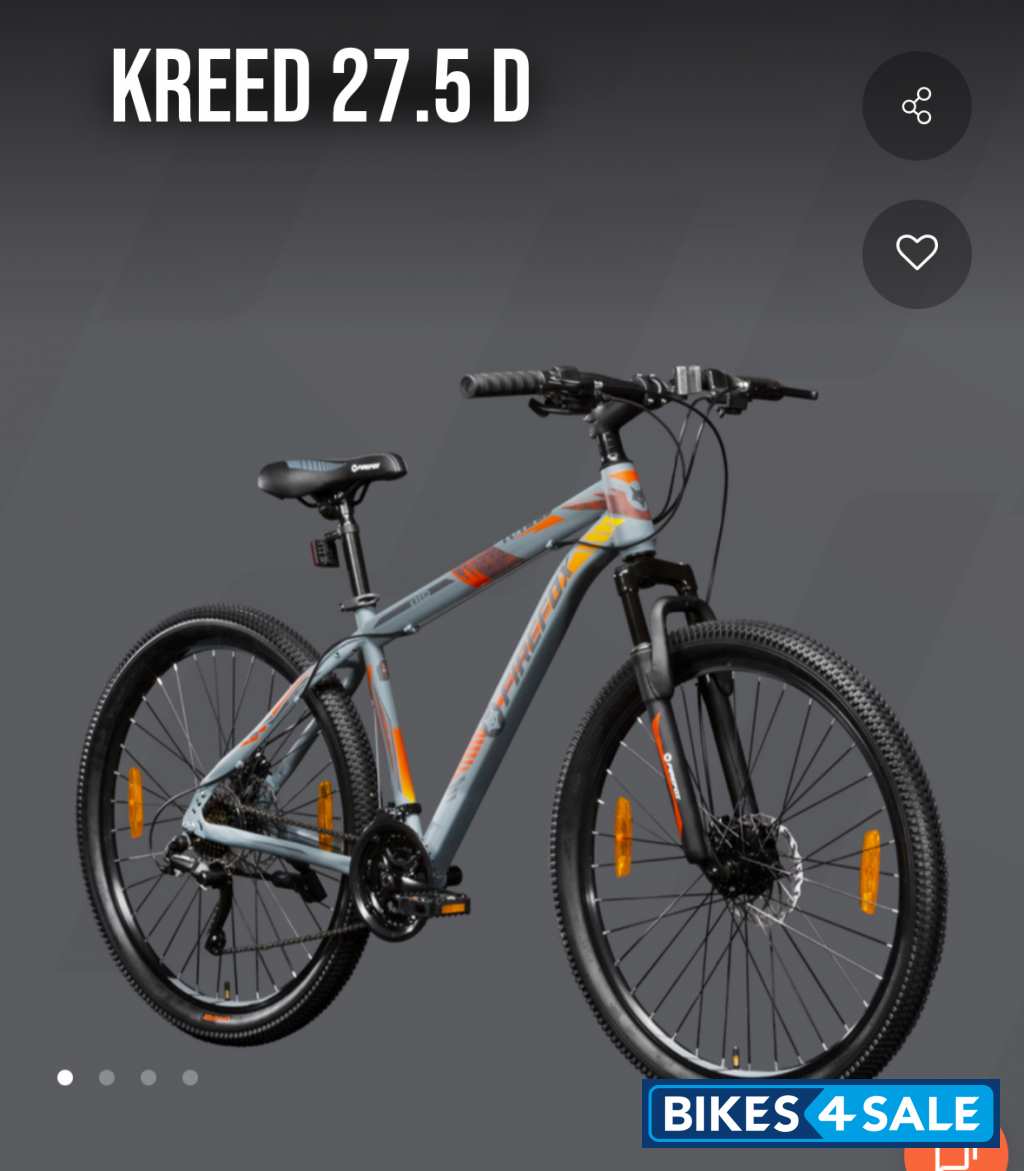The height and width of the screenshot is (1171, 1024).
Task: Click the KREED 27.5 D title
Action: pyautogui.click(x=322, y=88)
